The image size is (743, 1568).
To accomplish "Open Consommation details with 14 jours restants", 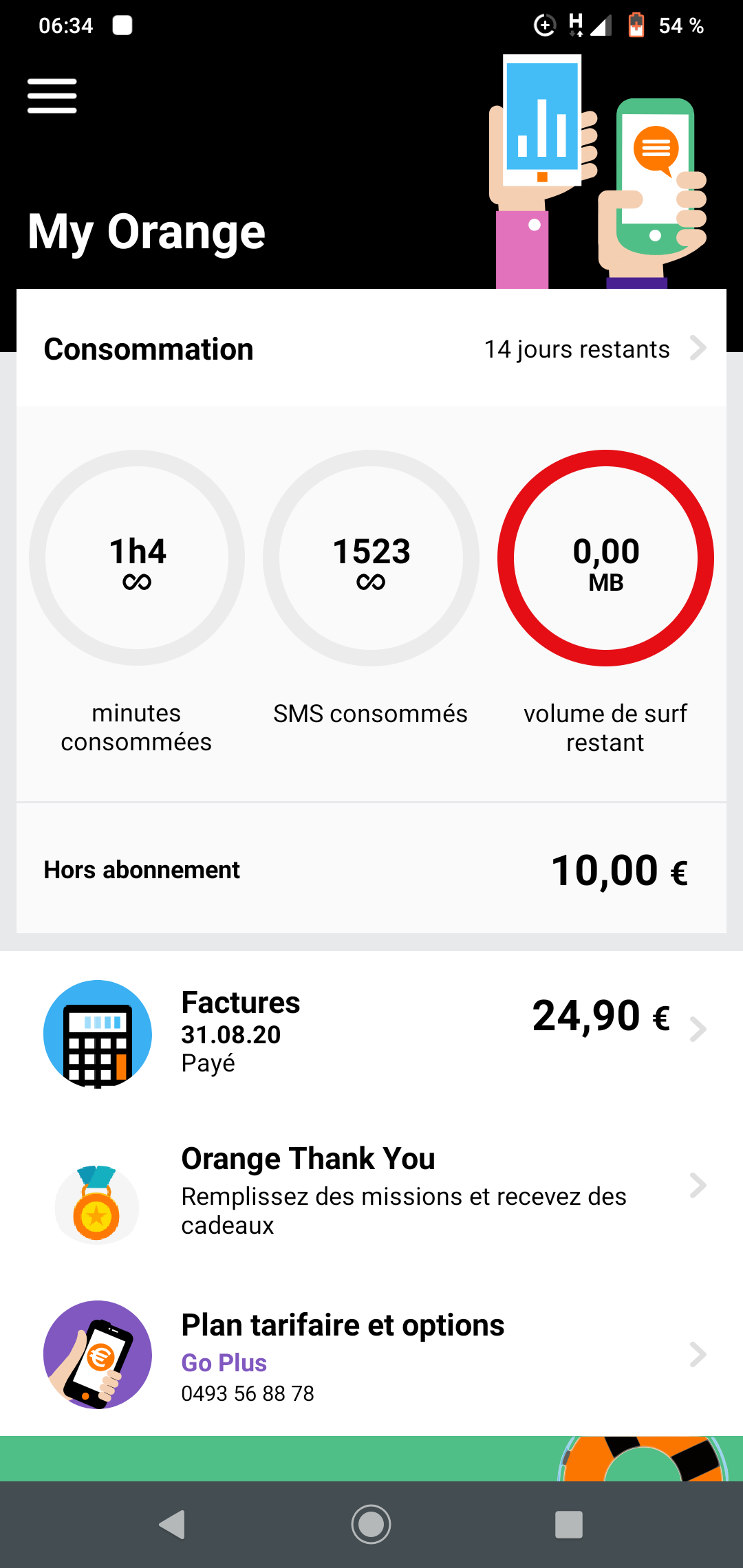I will coord(371,349).
